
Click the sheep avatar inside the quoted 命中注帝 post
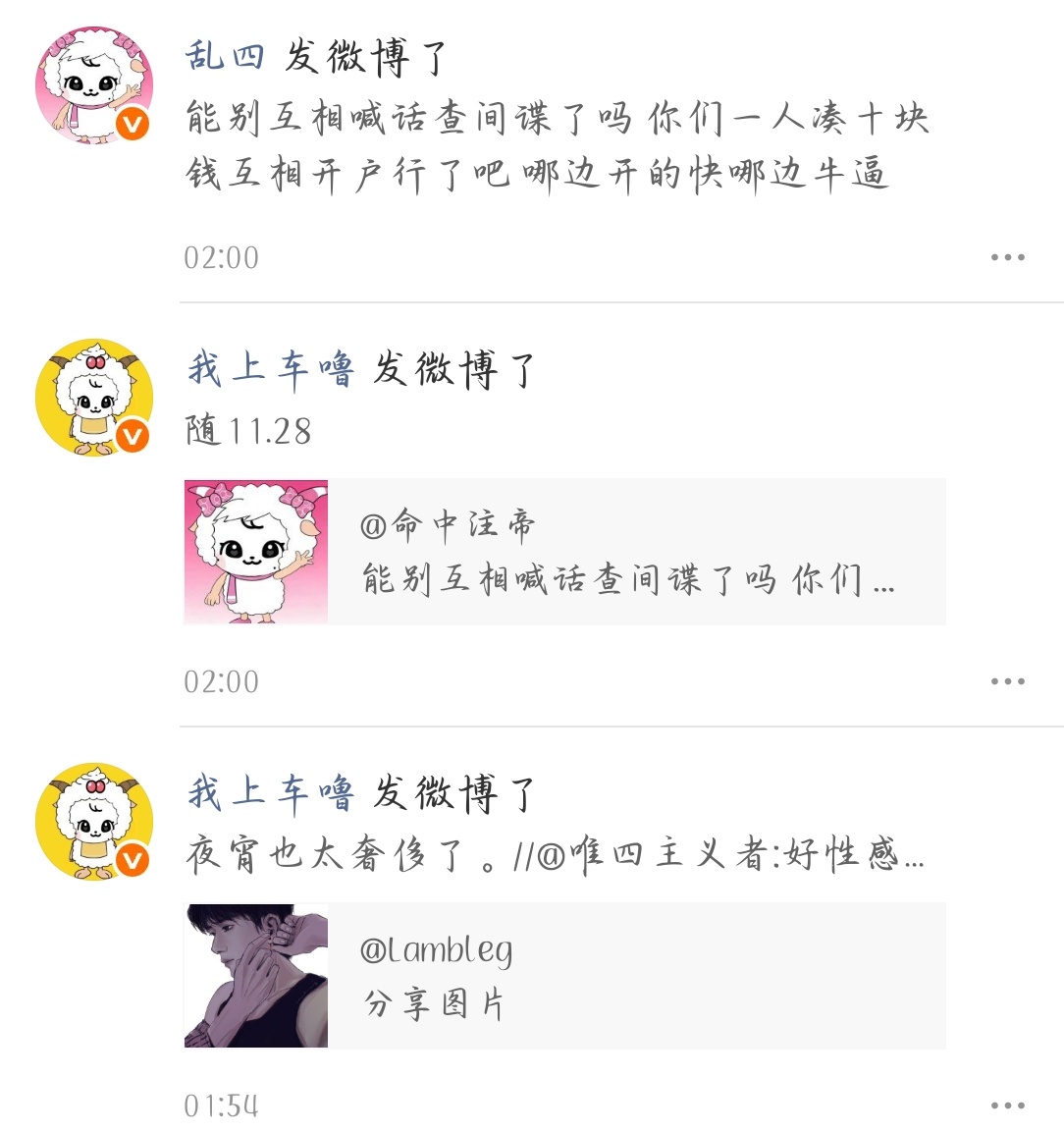pos(255,551)
